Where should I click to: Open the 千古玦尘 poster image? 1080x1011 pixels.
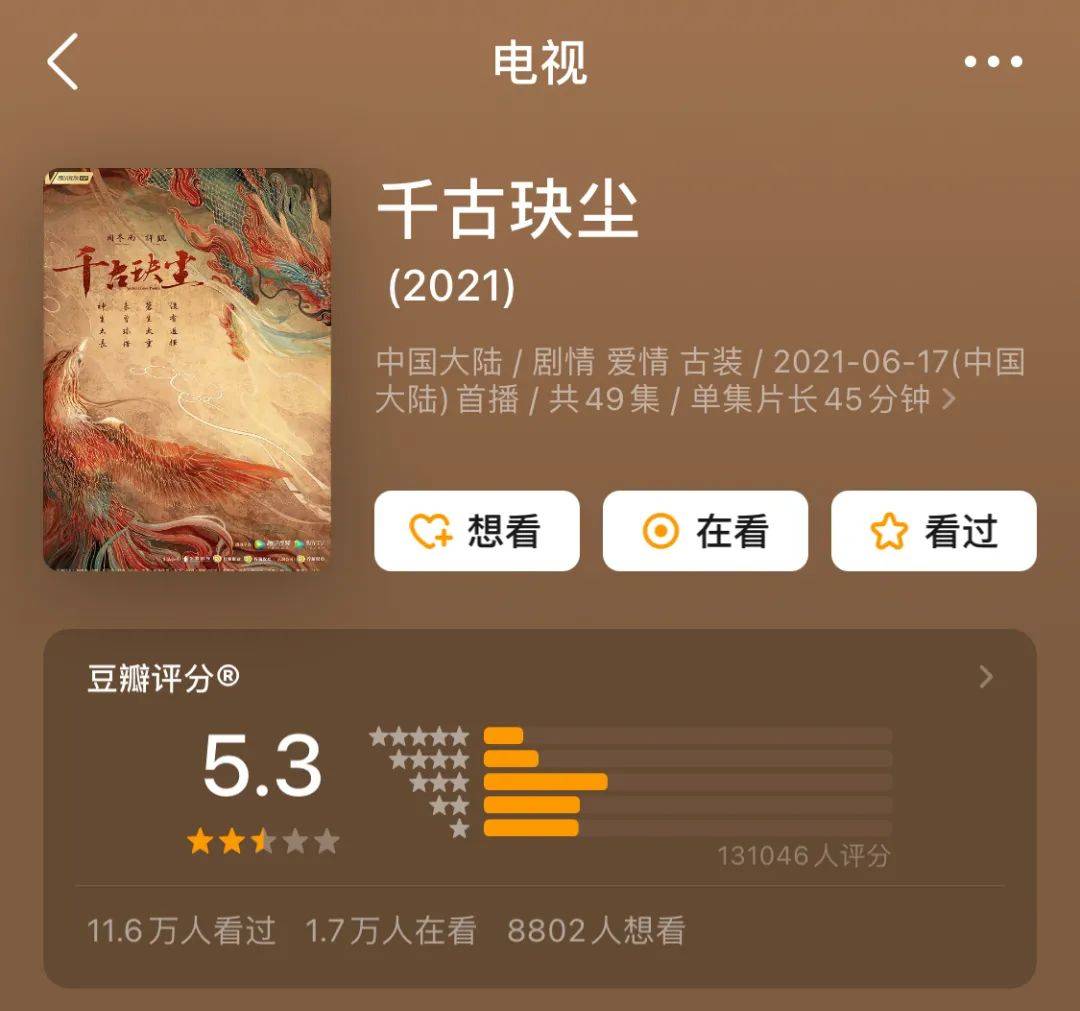point(187,369)
